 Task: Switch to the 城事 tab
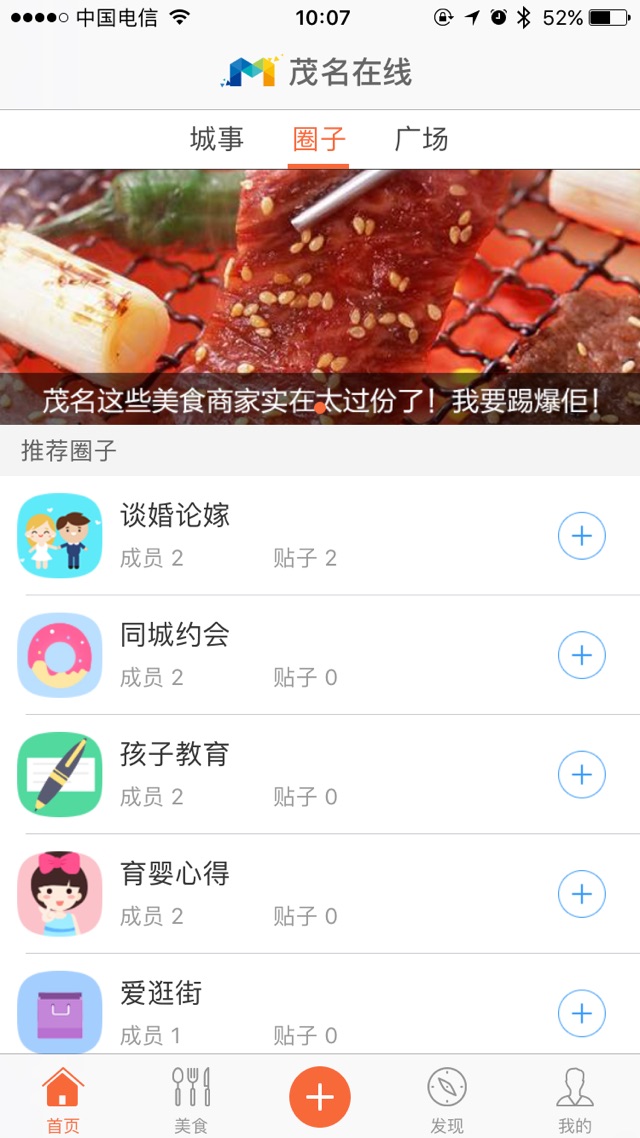(x=217, y=139)
